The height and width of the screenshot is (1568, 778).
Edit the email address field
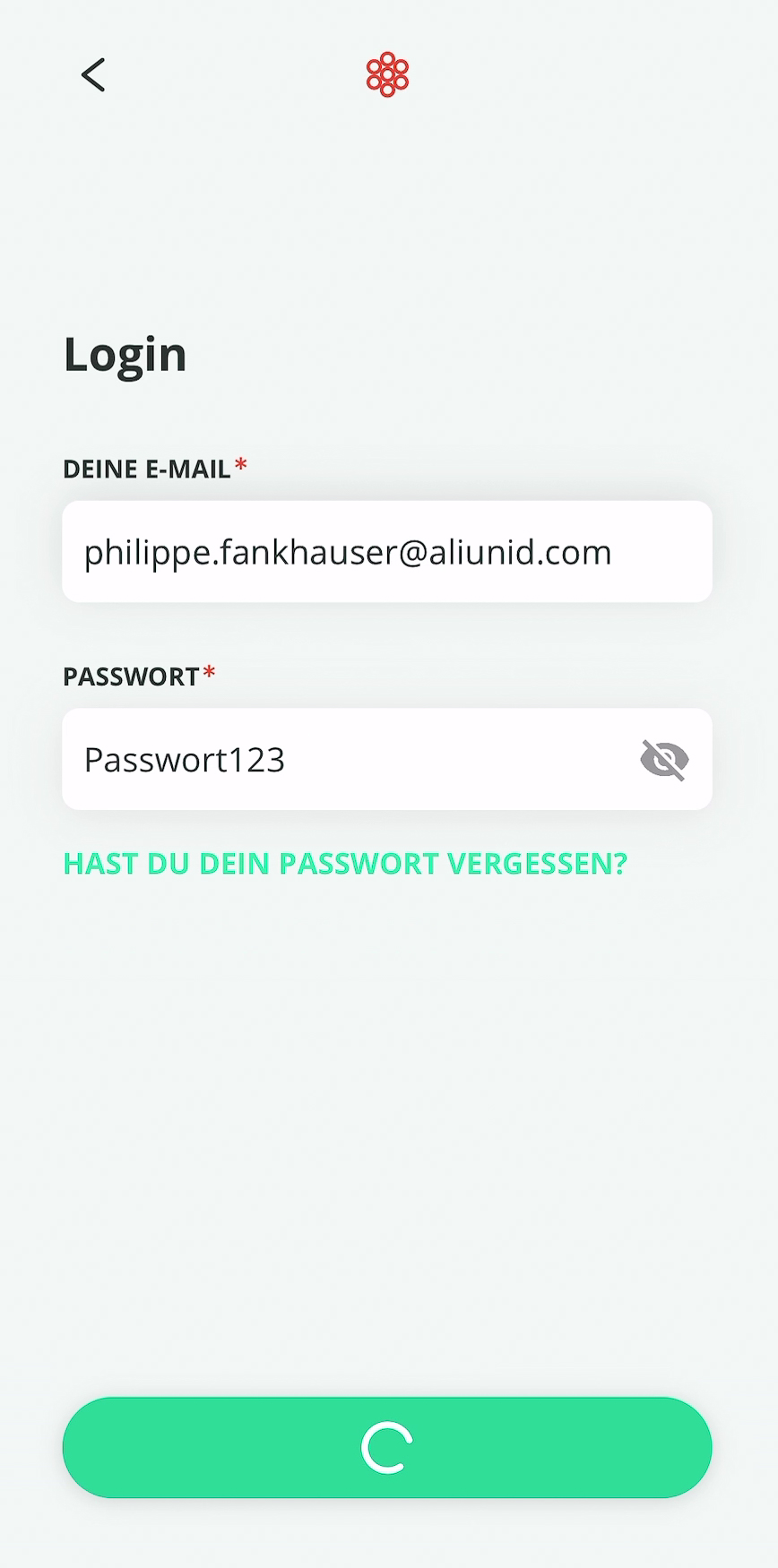click(x=386, y=552)
